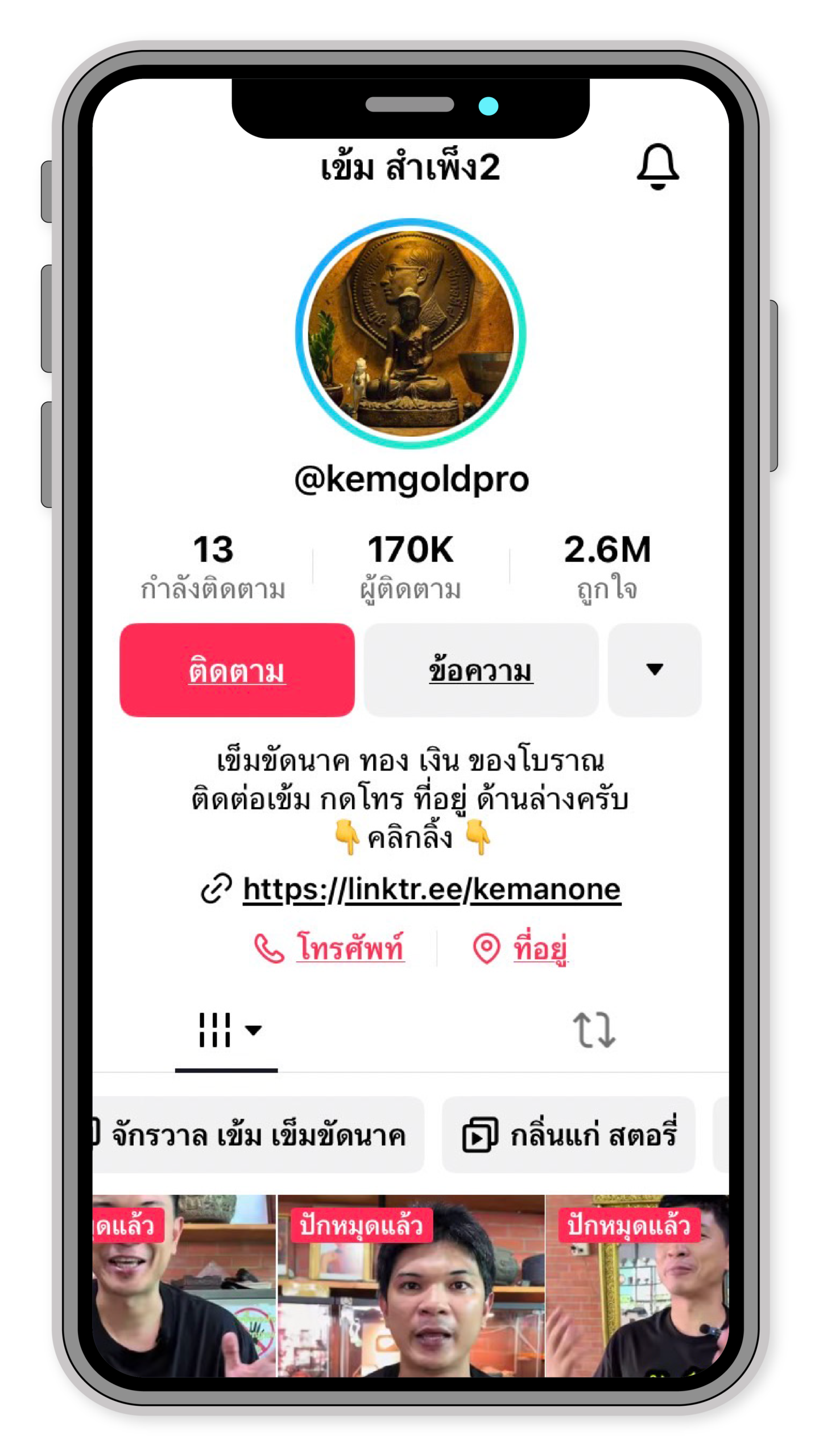Open the notifications bell
Image resolution: width=819 pixels, height=1456 pixels.
point(657,166)
